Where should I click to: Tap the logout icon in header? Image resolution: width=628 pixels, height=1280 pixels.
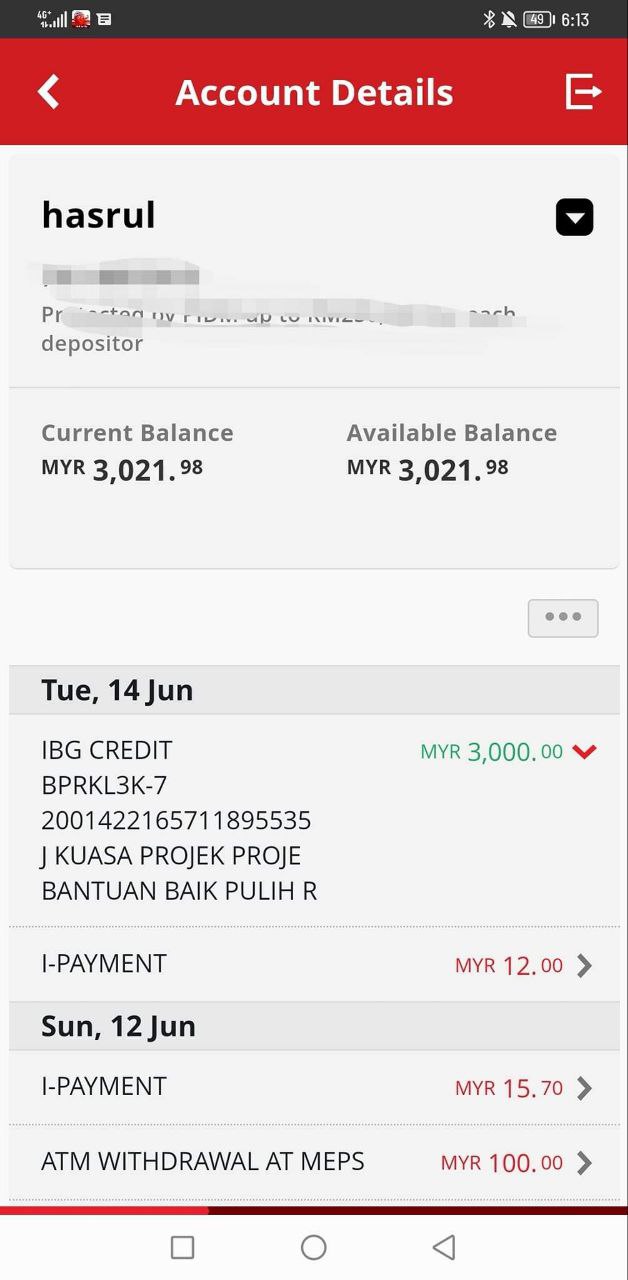click(x=583, y=92)
